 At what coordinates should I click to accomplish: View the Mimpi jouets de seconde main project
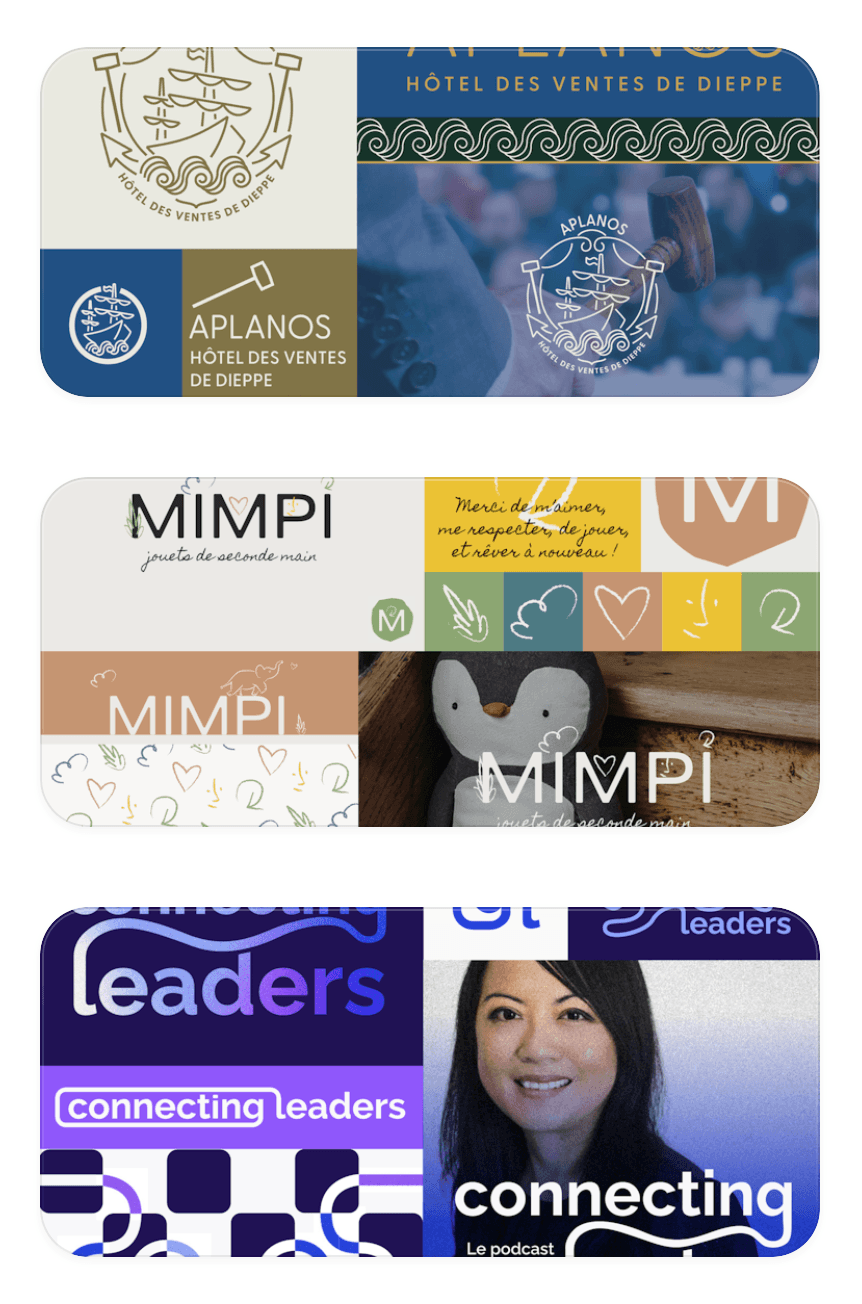coord(430,652)
